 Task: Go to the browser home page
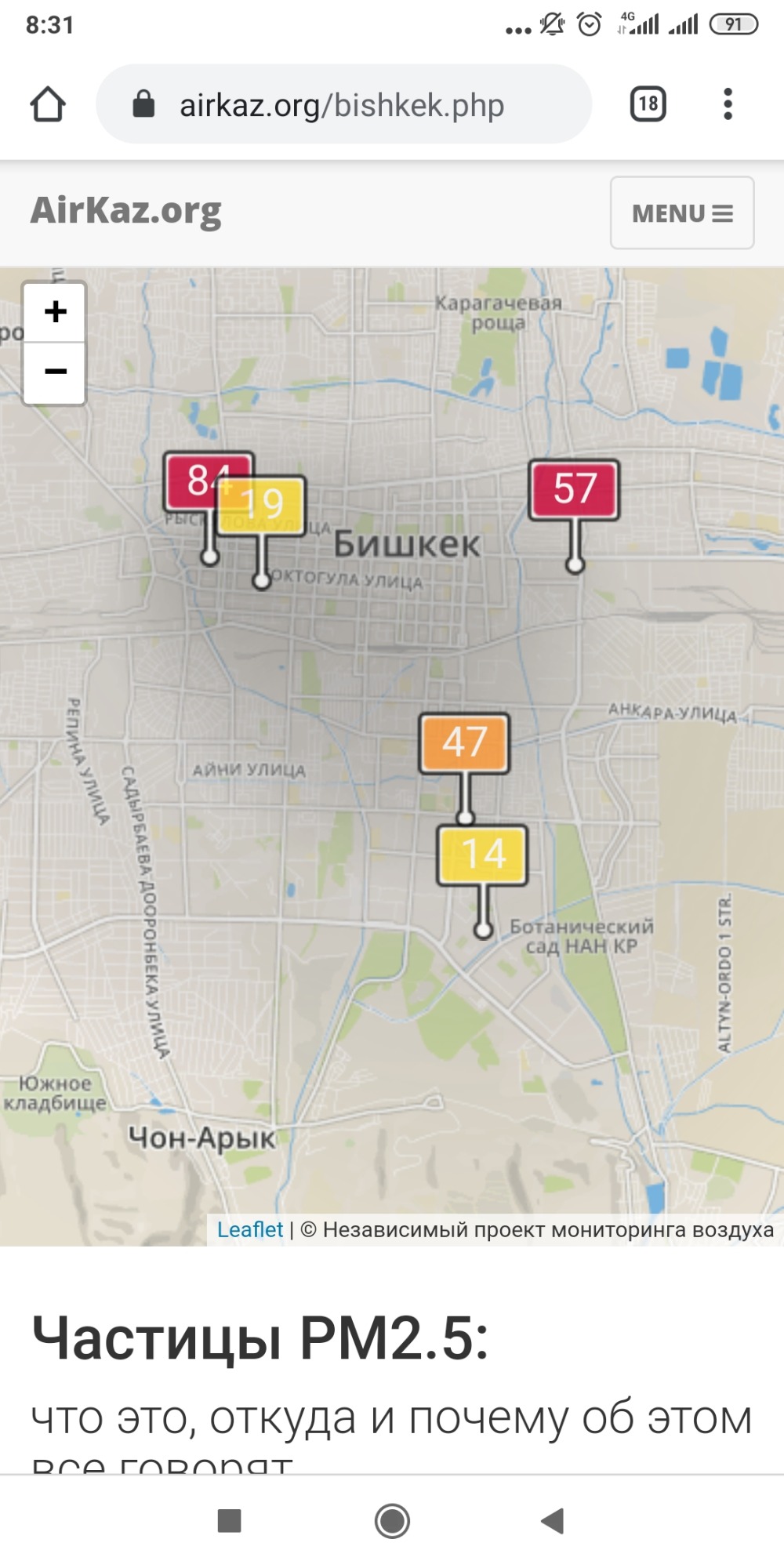(48, 104)
